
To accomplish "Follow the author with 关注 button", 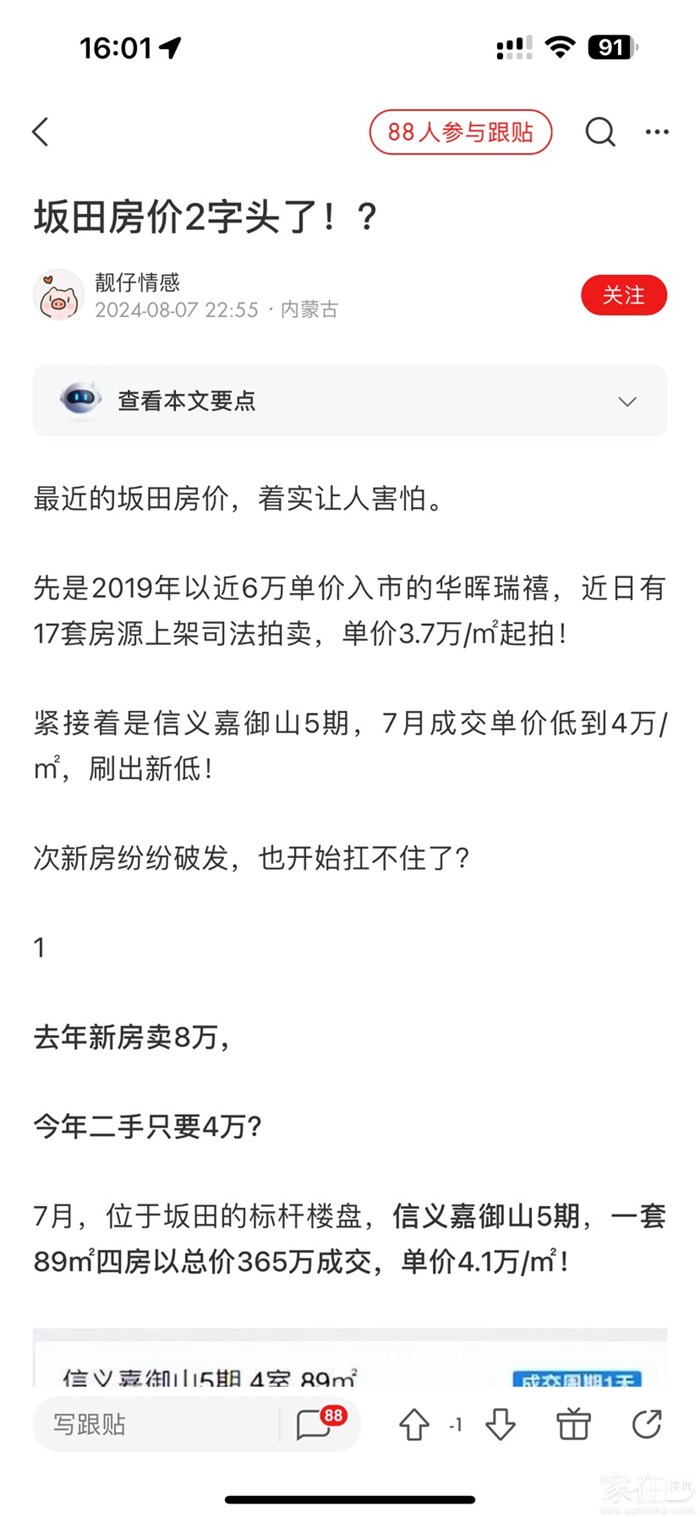I will [623, 295].
